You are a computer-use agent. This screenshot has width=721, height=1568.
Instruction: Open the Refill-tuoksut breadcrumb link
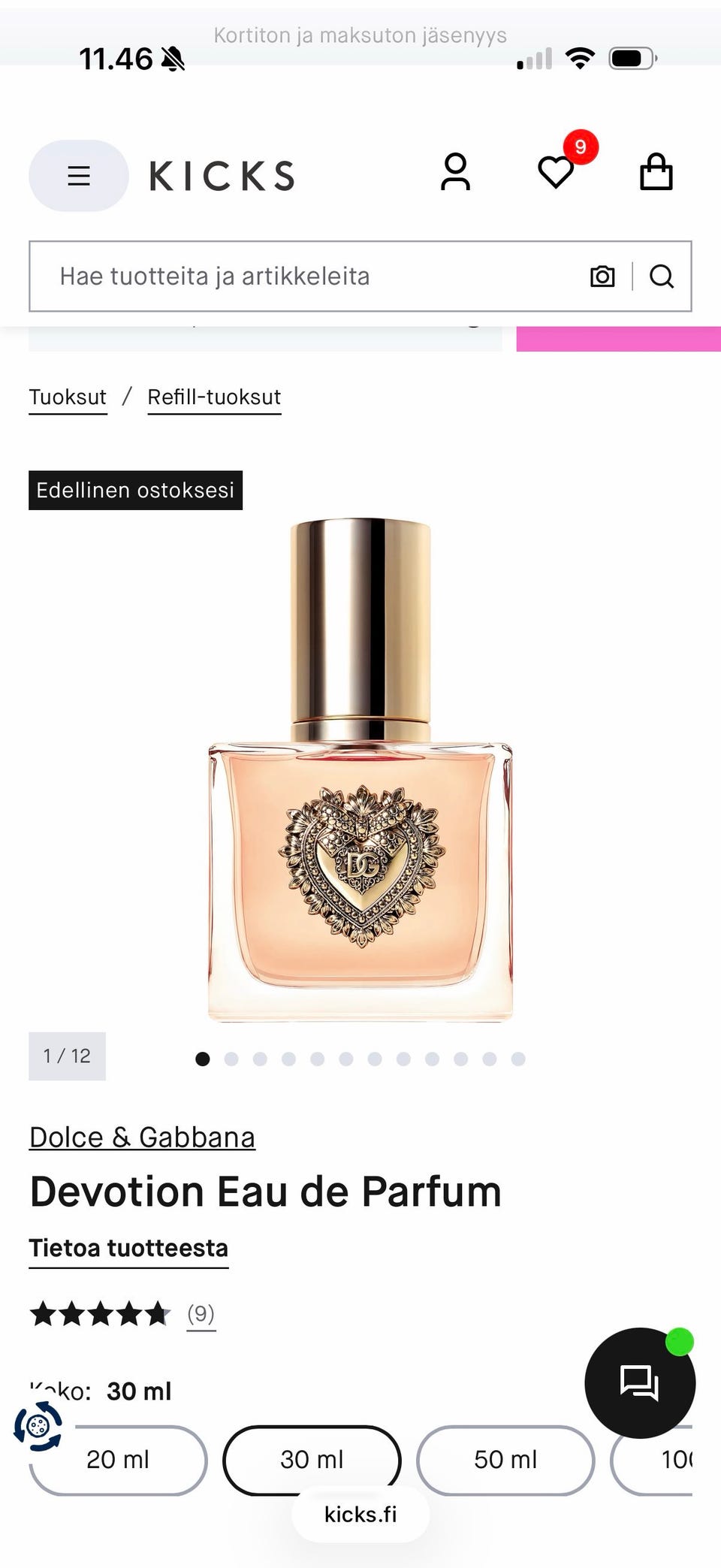214,397
